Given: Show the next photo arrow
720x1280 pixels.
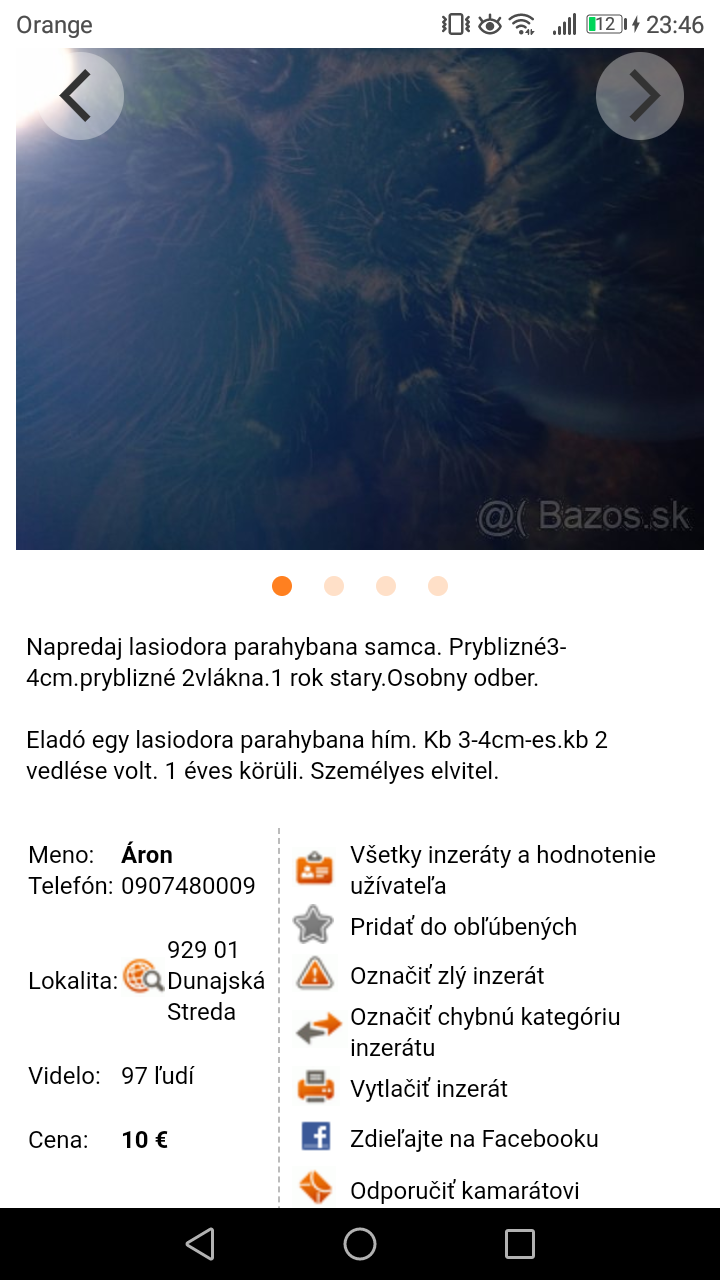Looking at the screenshot, I should tap(640, 96).
